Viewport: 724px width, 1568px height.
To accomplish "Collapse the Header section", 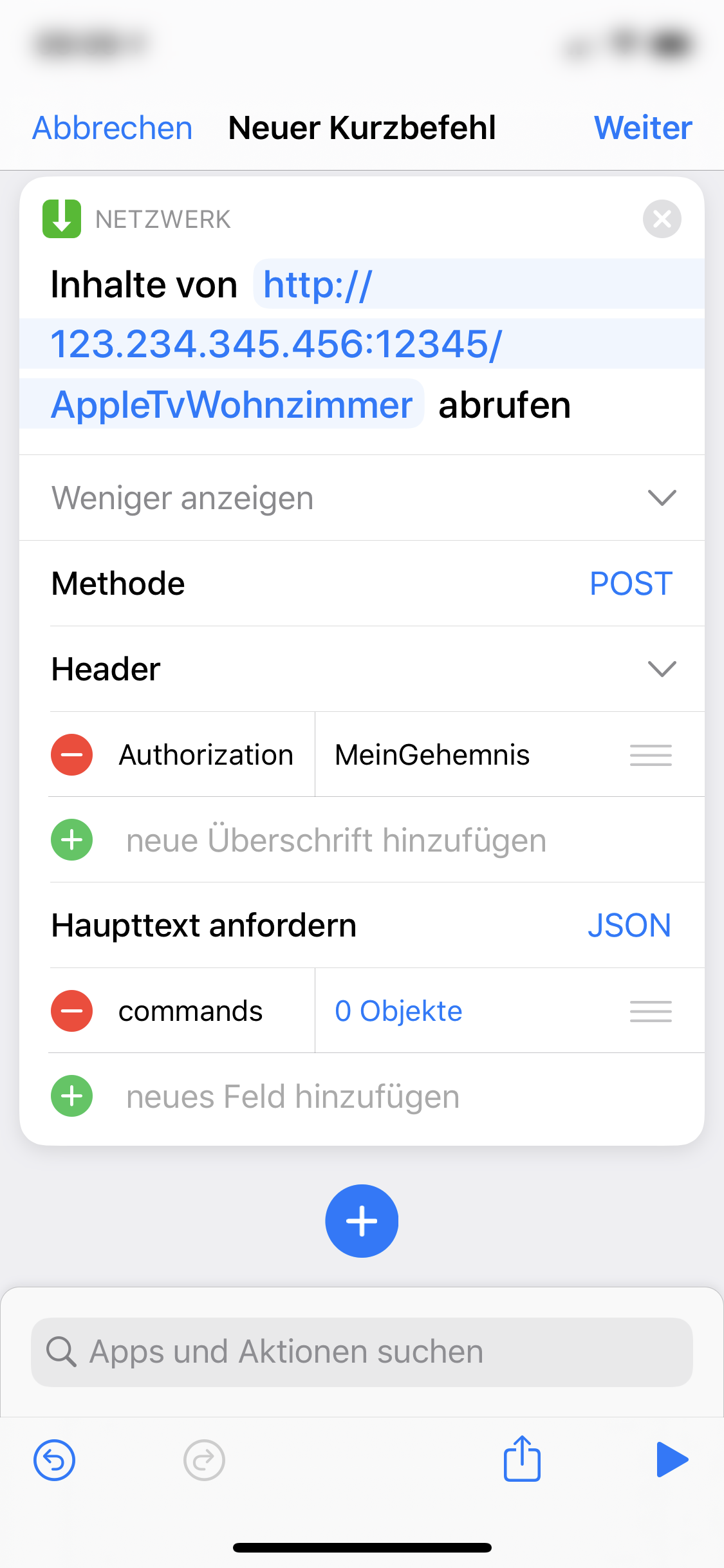I will click(x=662, y=669).
